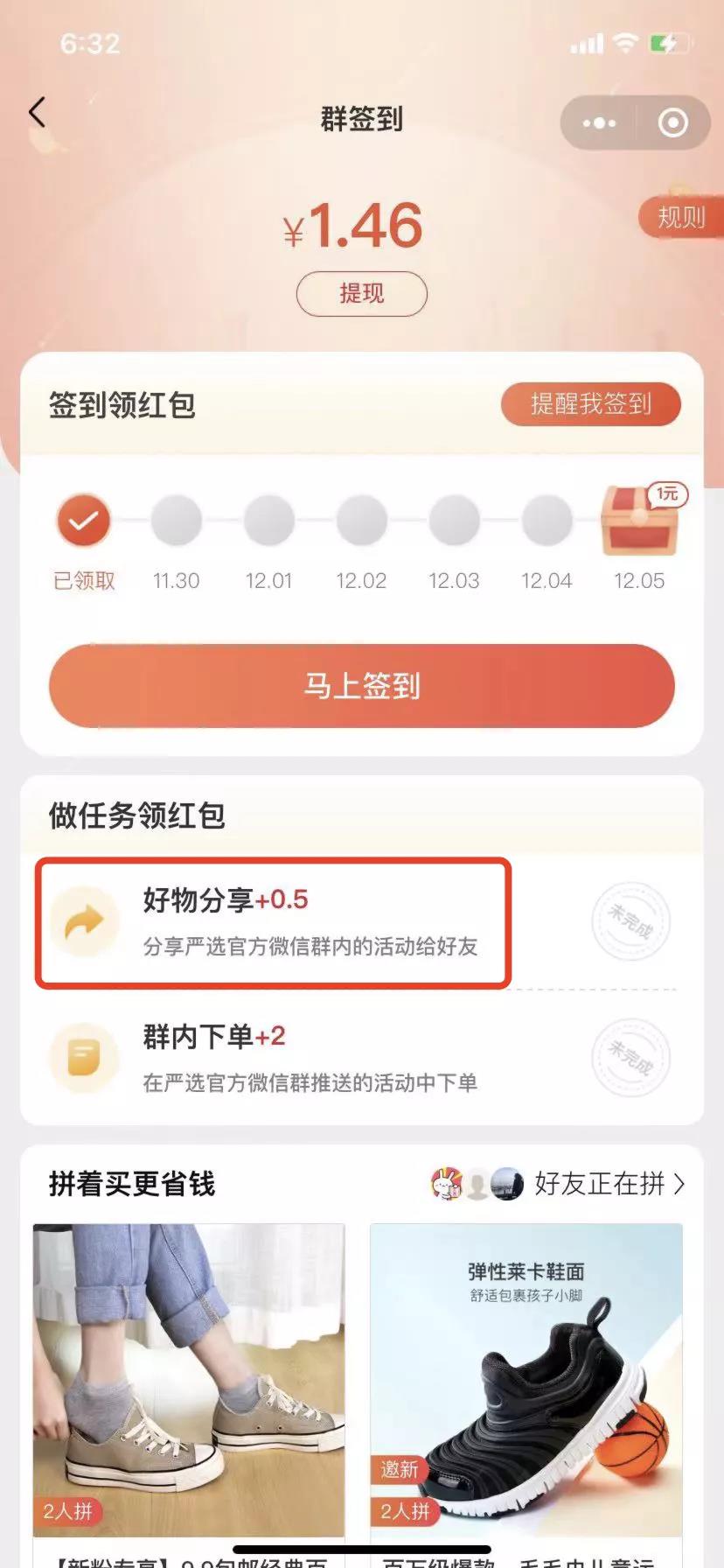
Task: Close the mini program via circle icon
Action: (x=672, y=123)
